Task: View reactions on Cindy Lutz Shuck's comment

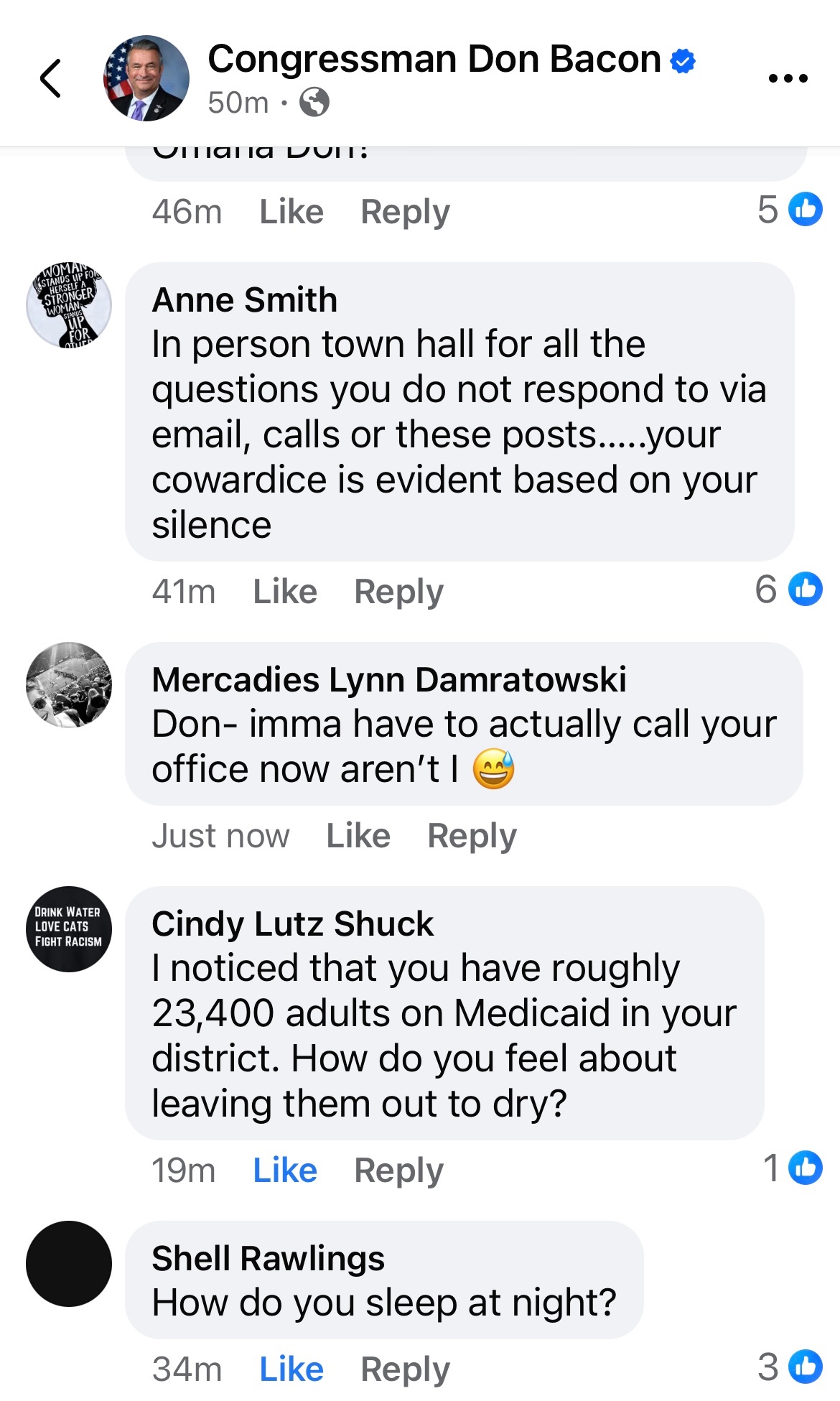Action: pyautogui.click(x=793, y=1168)
